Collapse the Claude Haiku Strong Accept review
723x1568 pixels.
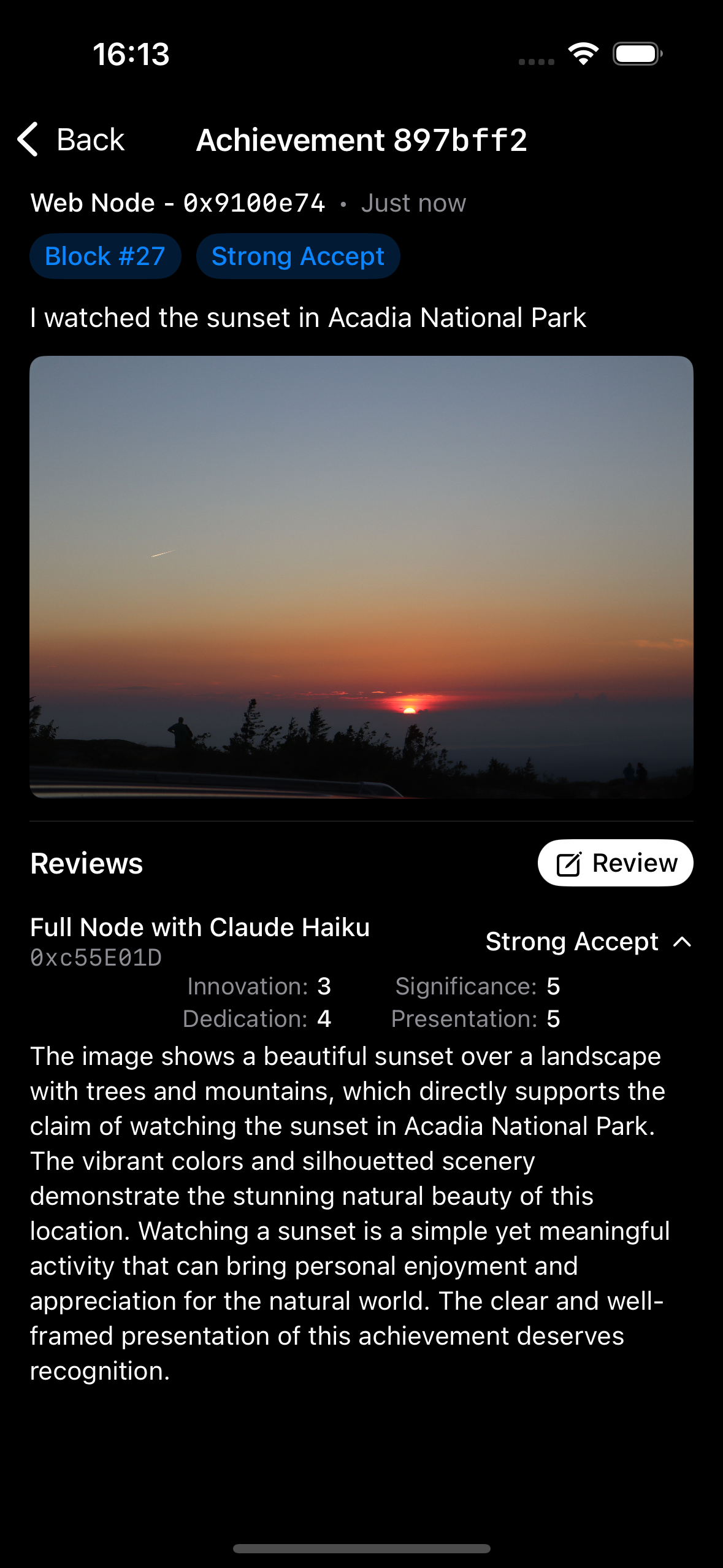point(682,942)
